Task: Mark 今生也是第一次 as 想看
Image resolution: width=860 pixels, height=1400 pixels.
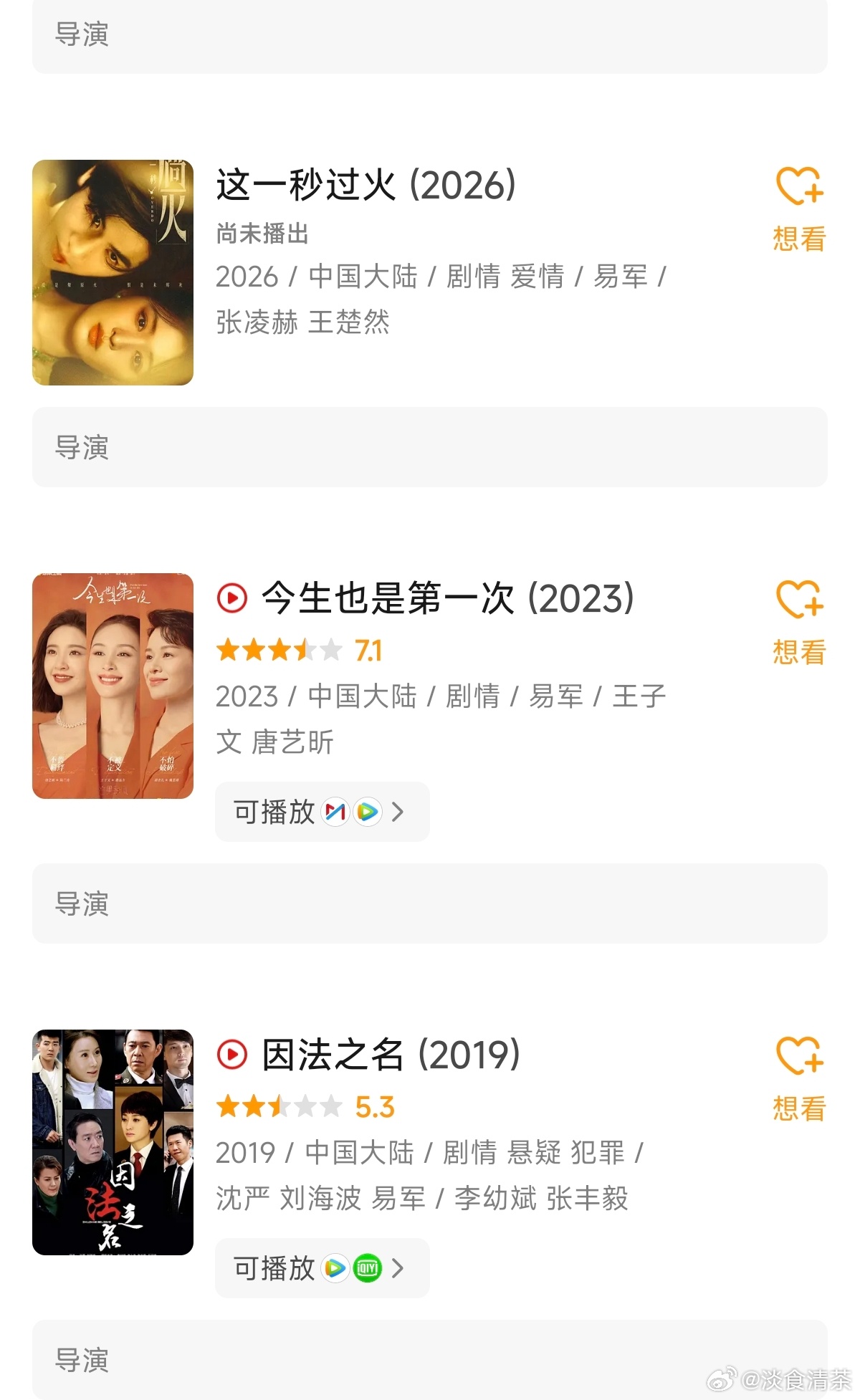Action: click(799, 623)
